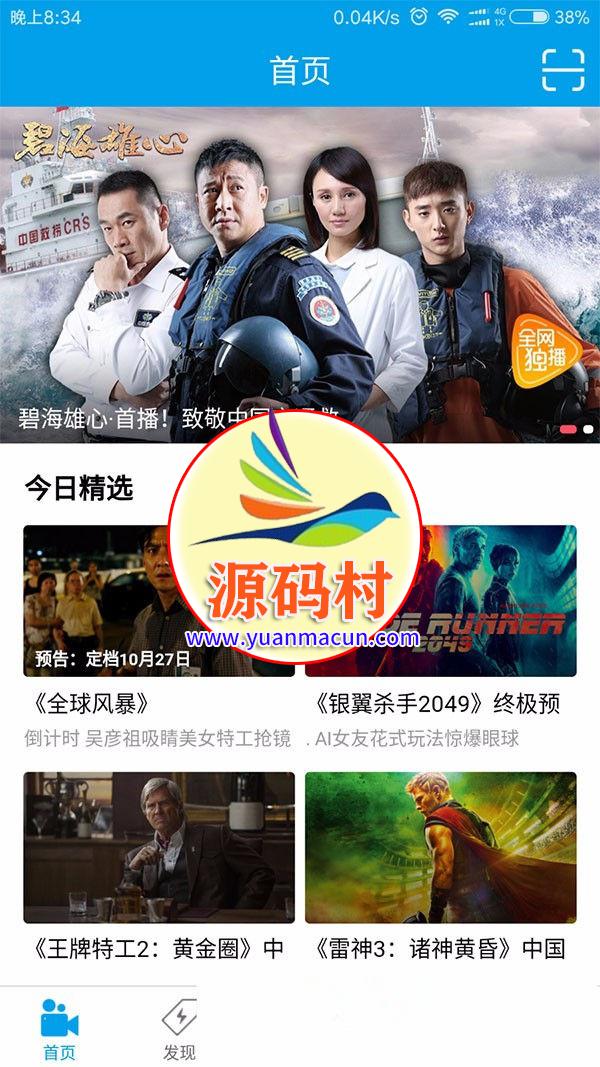
Task: Switch to the 首页 tab
Action: click(59, 1028)
